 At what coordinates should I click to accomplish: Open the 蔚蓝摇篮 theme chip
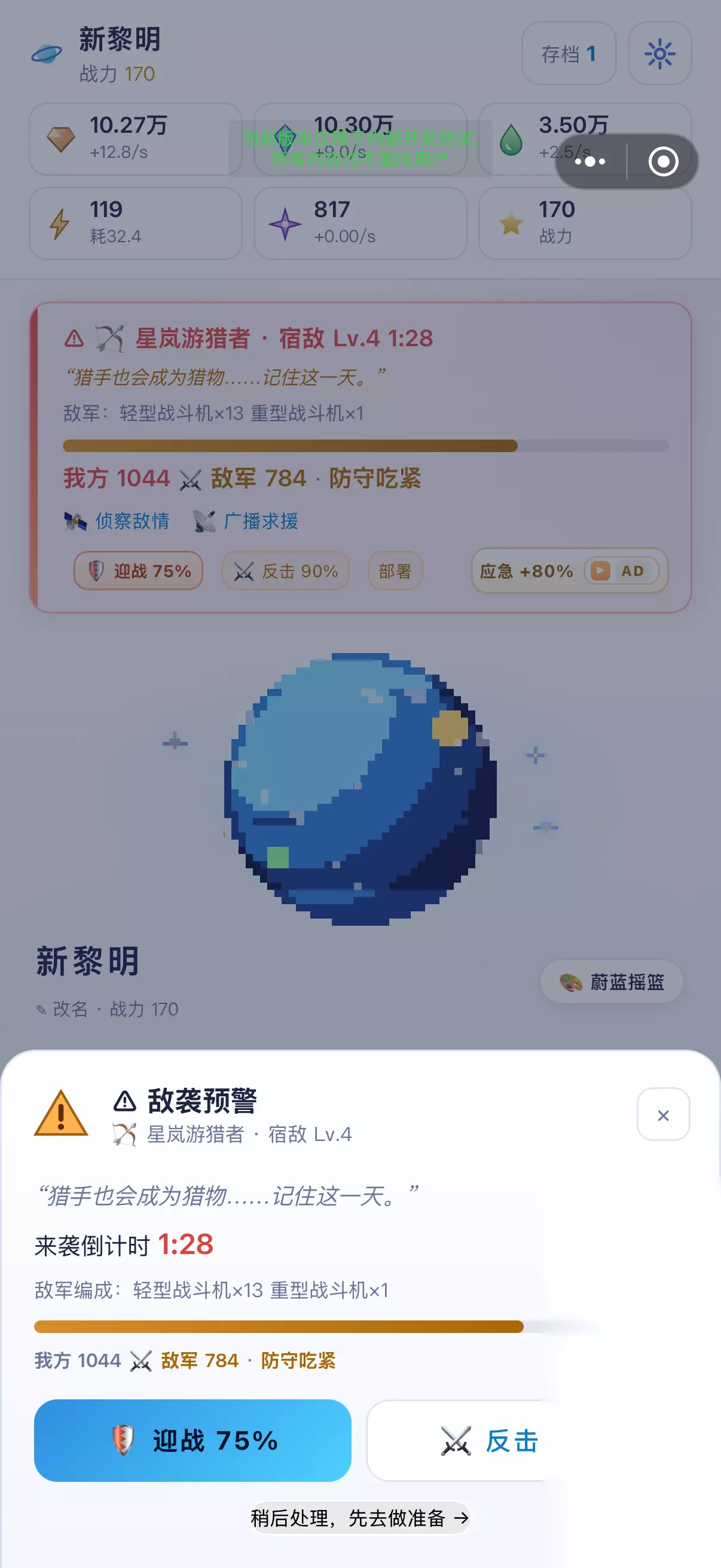pyautogui.click(x=612, y=981)
